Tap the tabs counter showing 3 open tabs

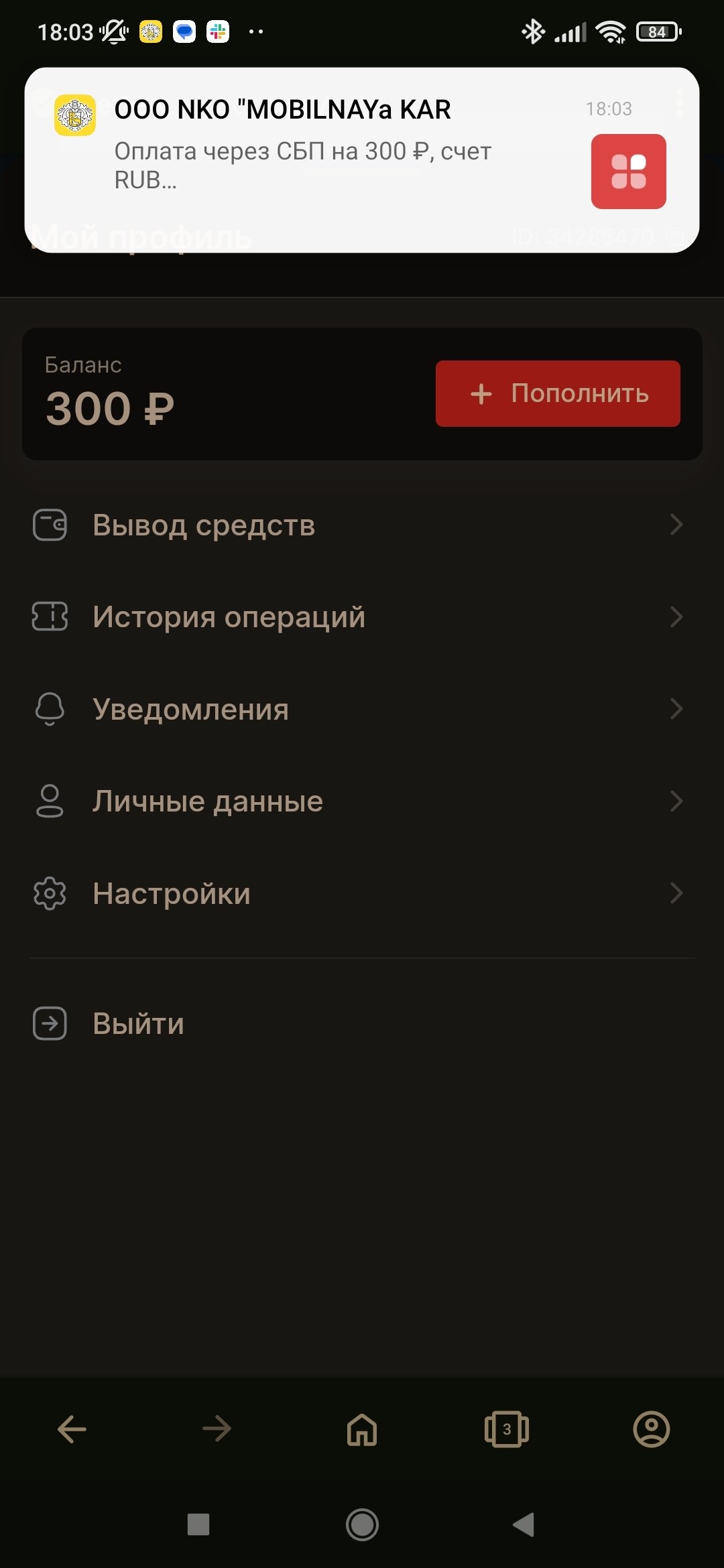(506, 1429)
